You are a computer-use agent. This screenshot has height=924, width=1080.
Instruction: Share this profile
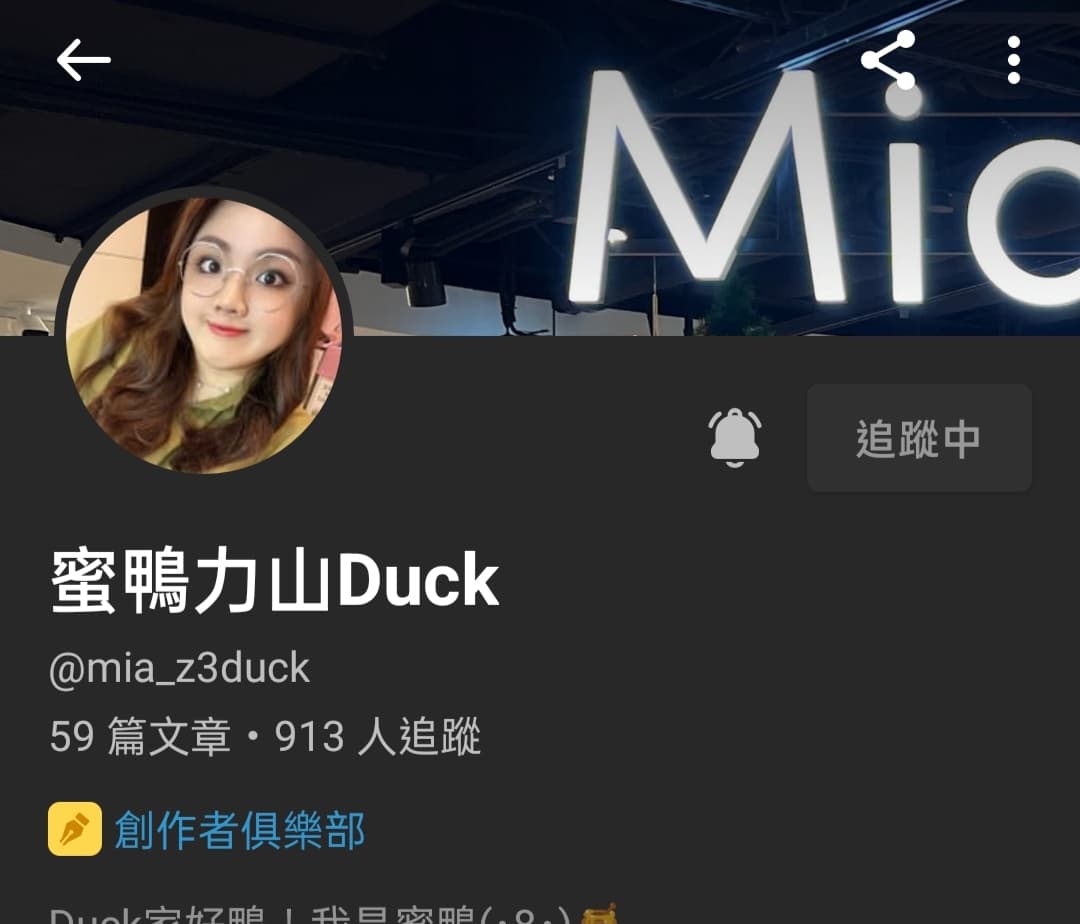point(888,60)
